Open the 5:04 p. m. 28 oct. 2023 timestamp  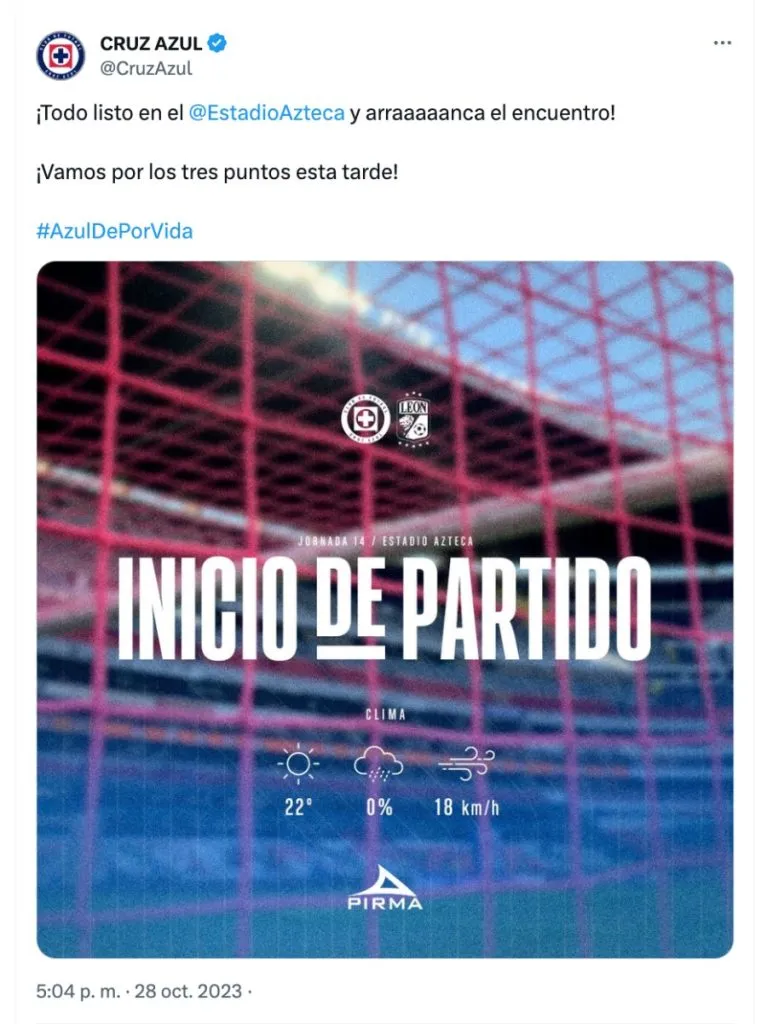point(139,991)
